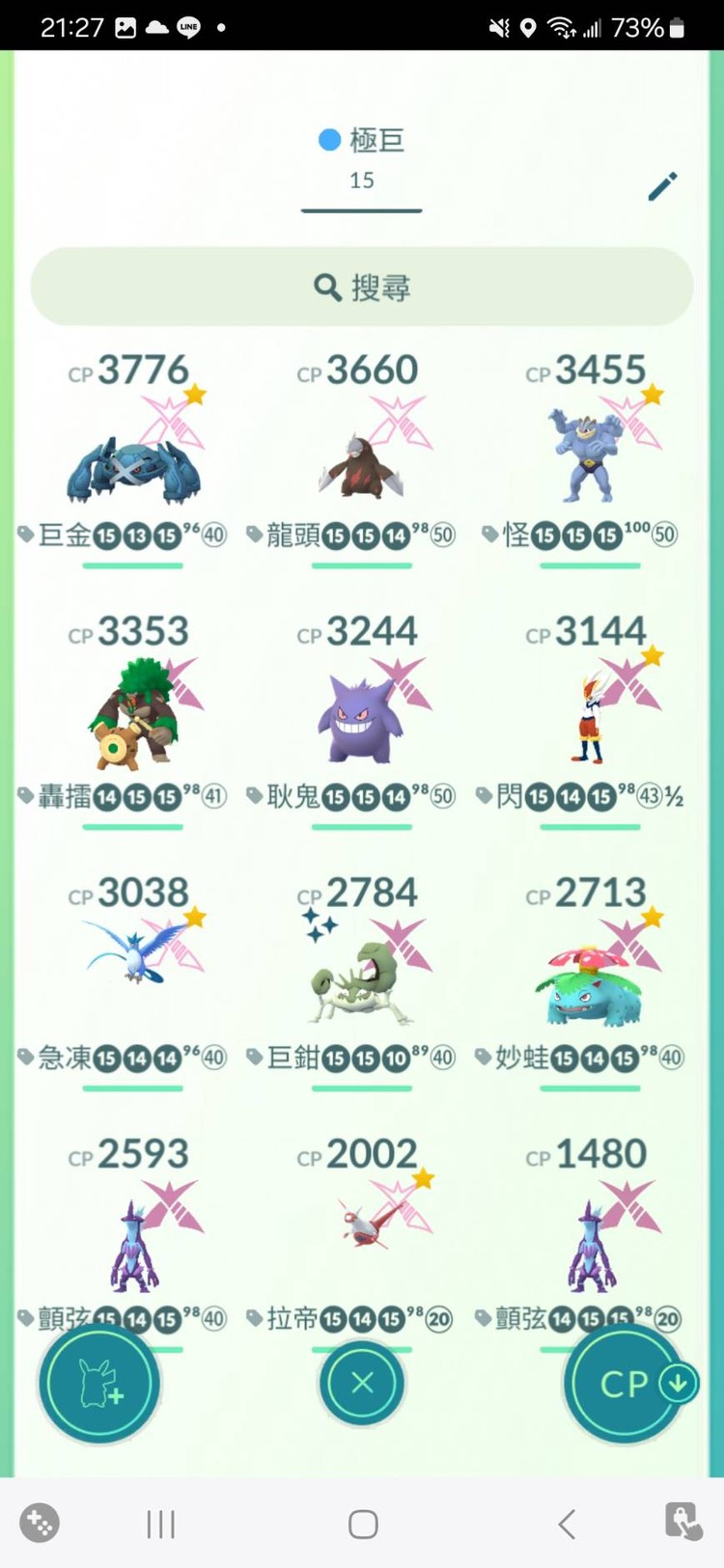
Task: Go back with the system back button
Action: tap(567, 1525)
